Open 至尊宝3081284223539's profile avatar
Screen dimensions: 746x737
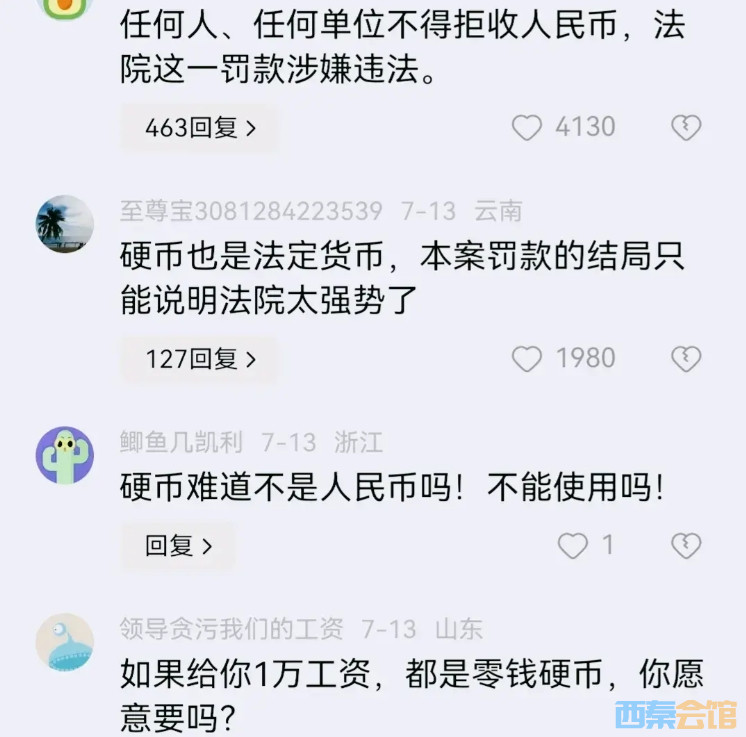tap(65, 225)
